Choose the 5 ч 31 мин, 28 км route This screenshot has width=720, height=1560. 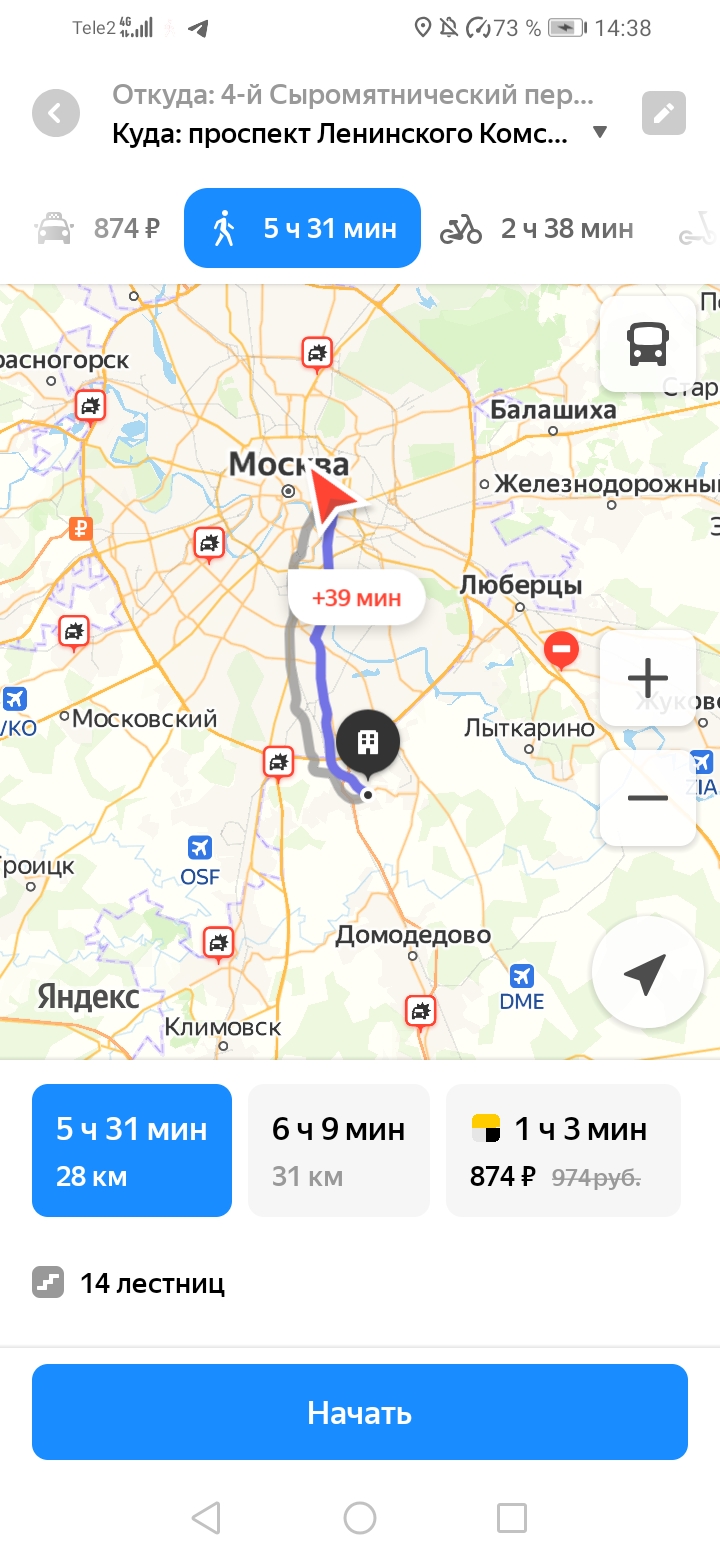(132, 1150)
